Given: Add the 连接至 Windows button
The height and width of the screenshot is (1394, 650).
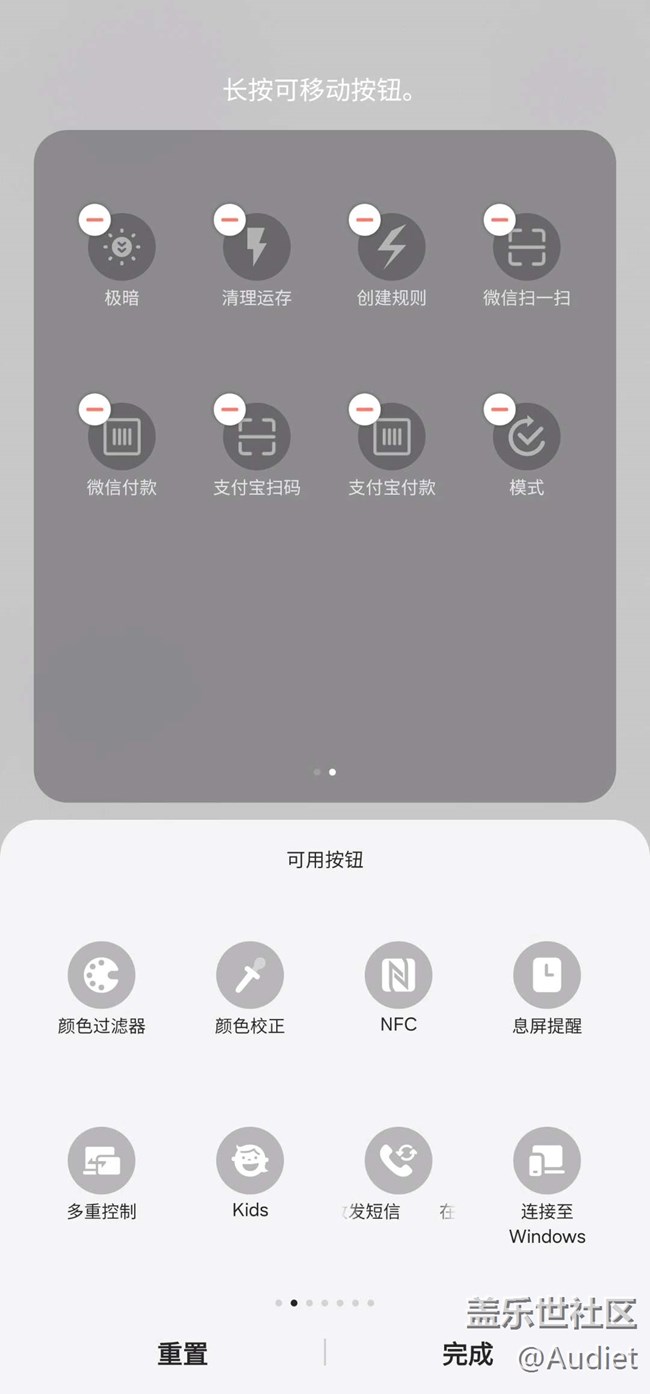Looking at the screenshot, I should (547, 1161).
